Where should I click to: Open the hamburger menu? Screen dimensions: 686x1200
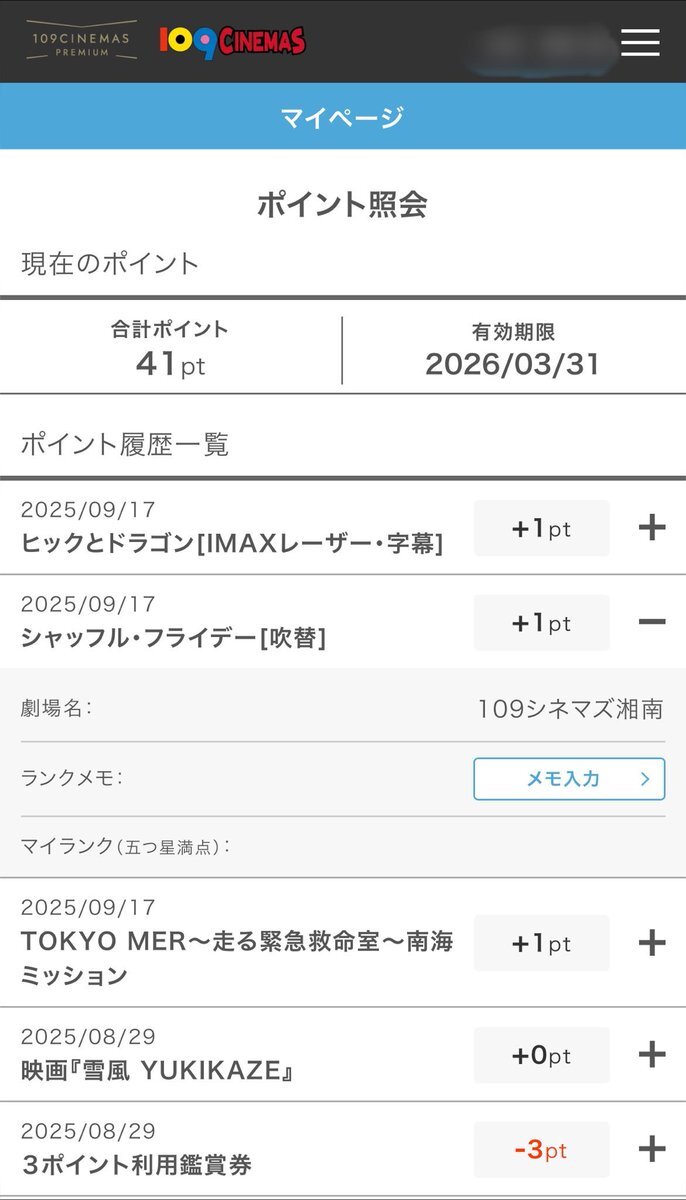click(x=640, y=42)
